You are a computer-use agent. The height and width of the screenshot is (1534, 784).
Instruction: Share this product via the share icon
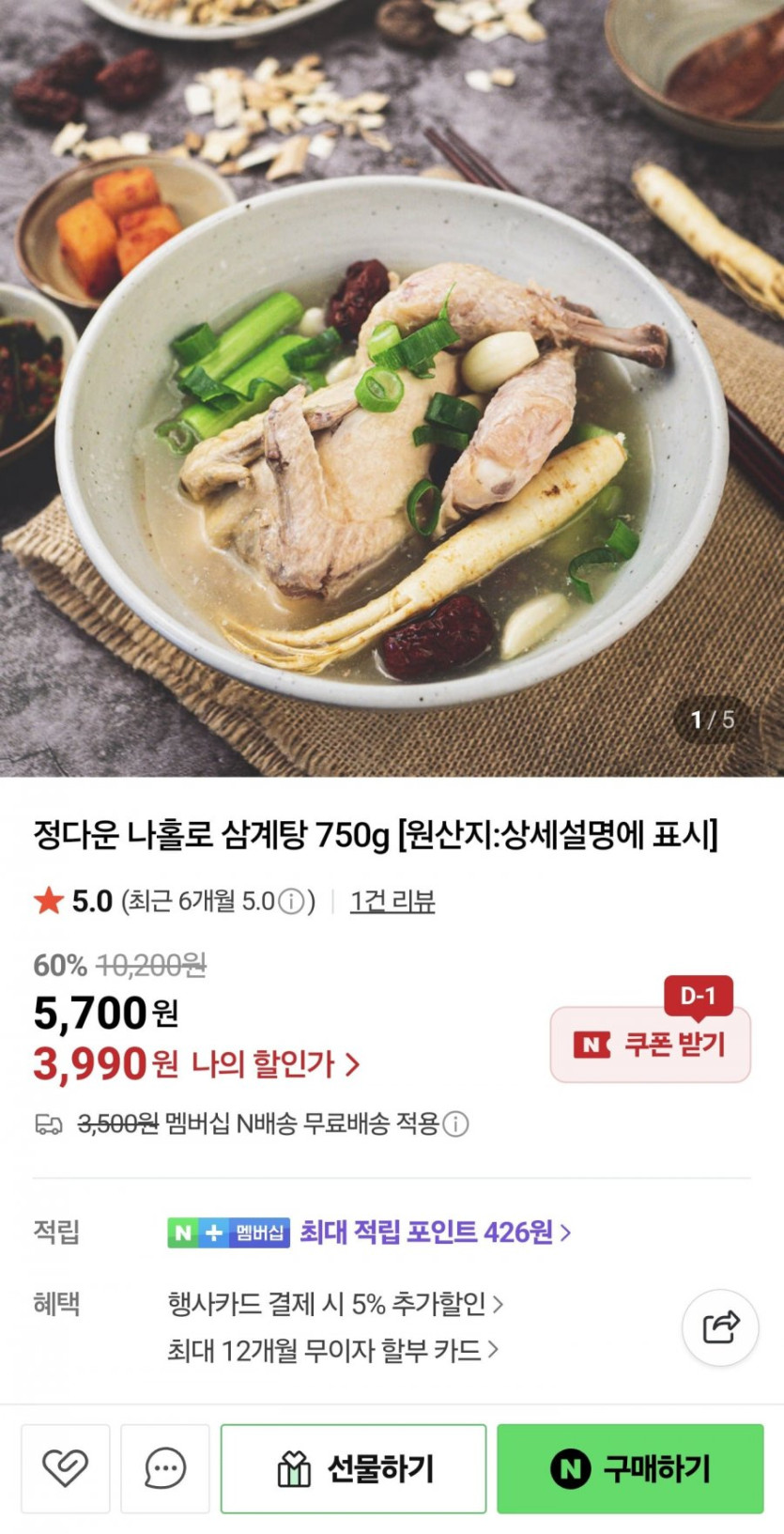coord(720,1327)
